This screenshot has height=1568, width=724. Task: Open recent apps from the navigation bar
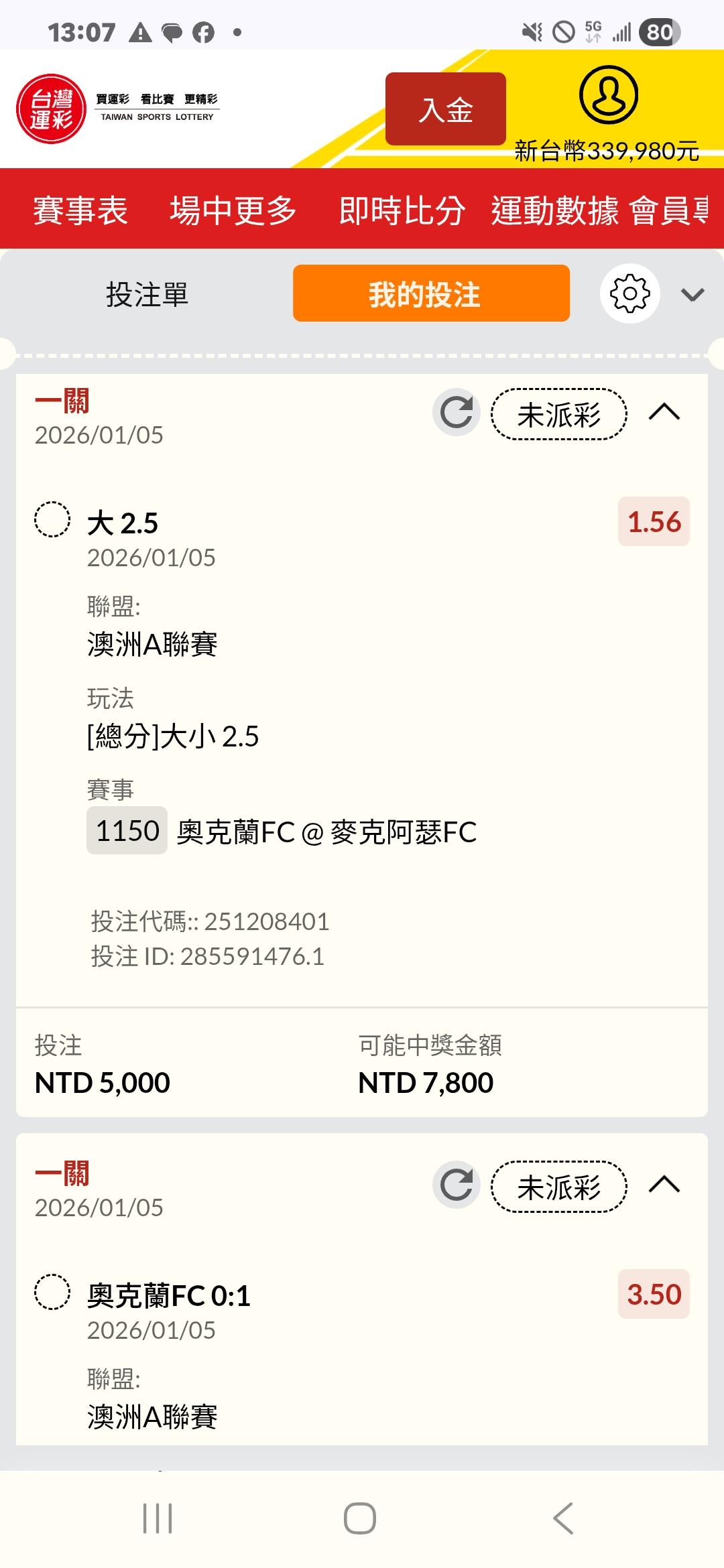(158, 1518)
